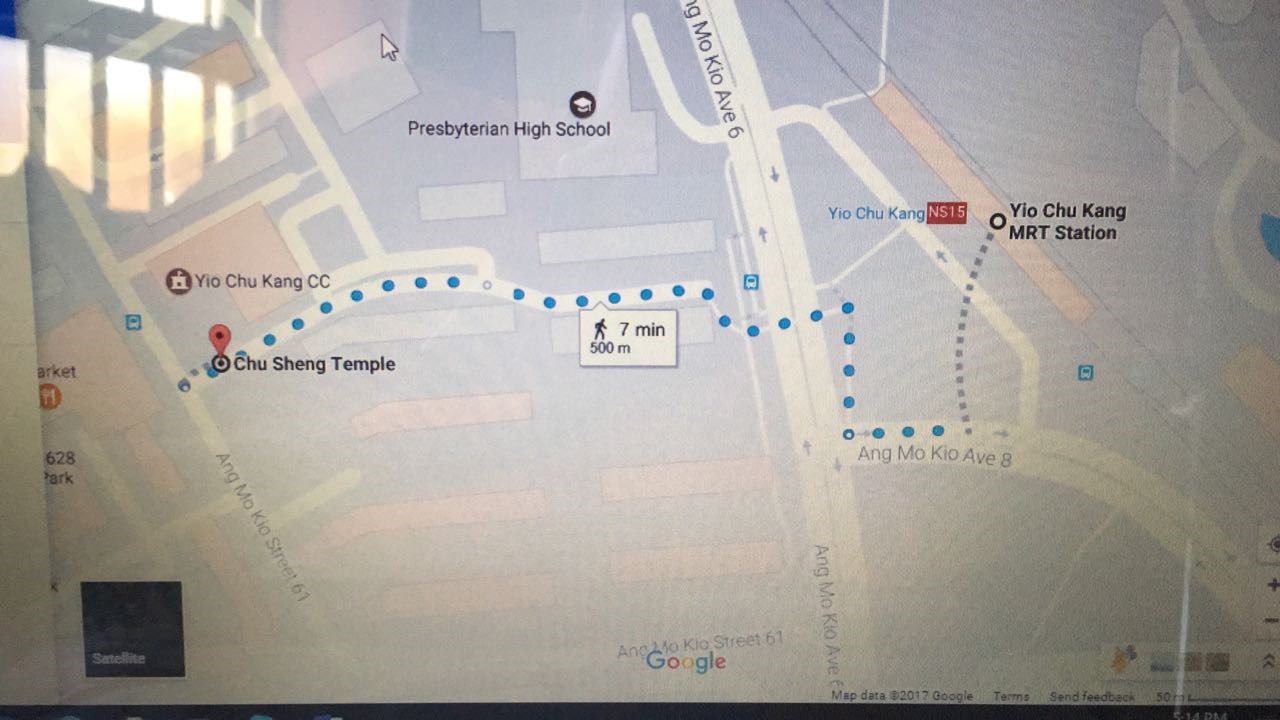Zoom in on the map
This screenshot has height=720, width=1280.
[x=1272, y=584]
